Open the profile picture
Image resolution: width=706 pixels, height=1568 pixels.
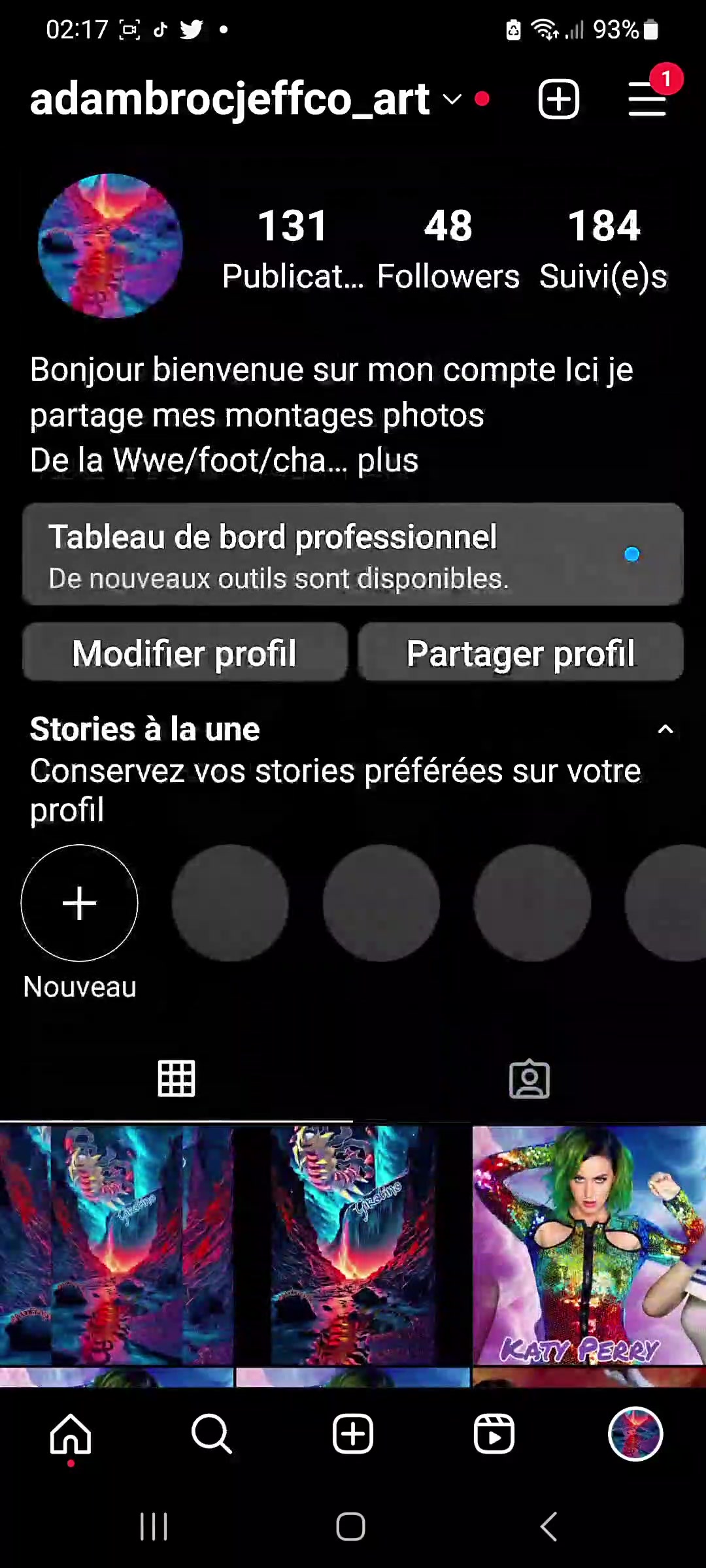(110, 246)
